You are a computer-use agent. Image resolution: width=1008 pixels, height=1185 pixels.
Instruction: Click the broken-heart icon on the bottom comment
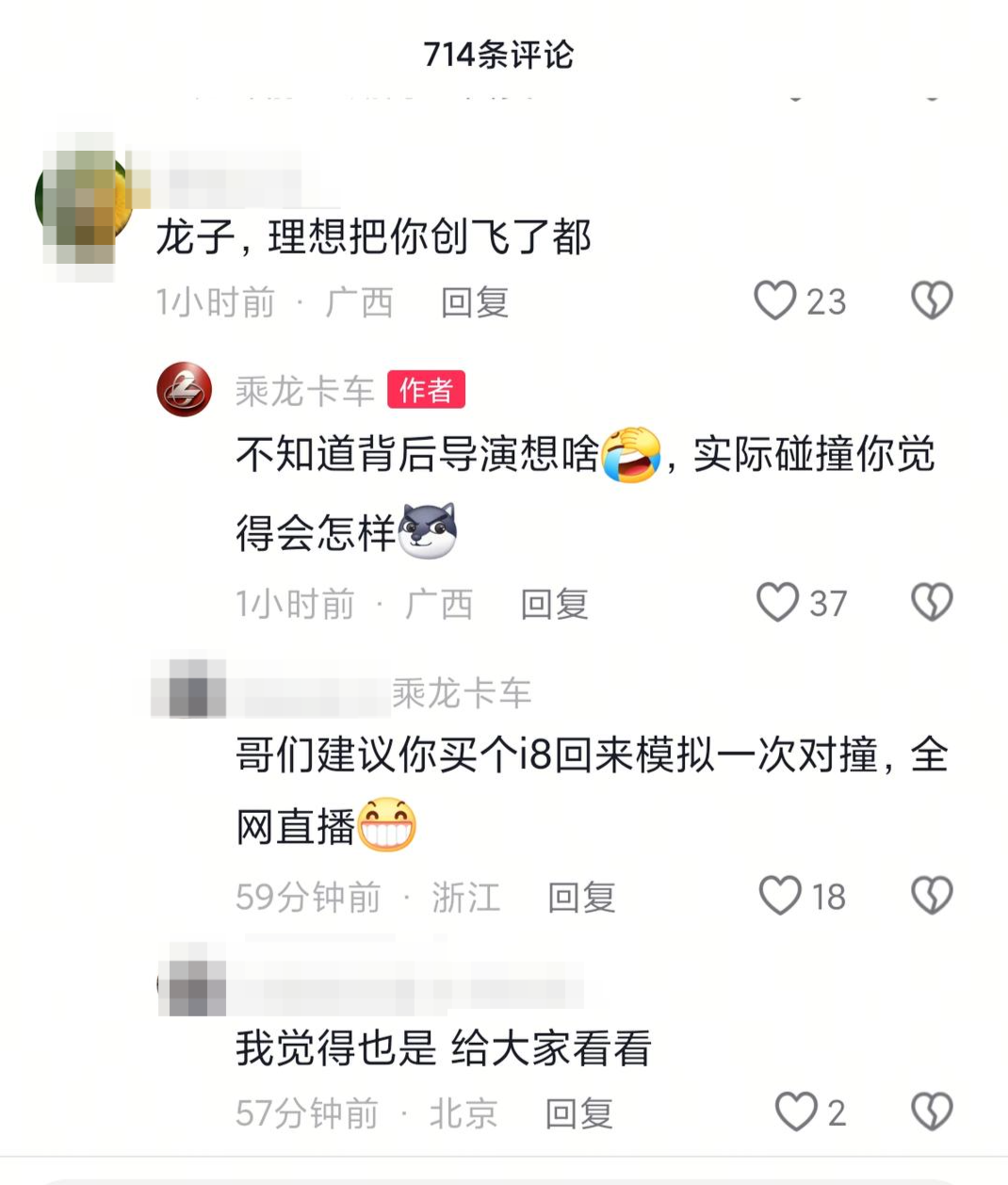click(x=933, y=1112)
